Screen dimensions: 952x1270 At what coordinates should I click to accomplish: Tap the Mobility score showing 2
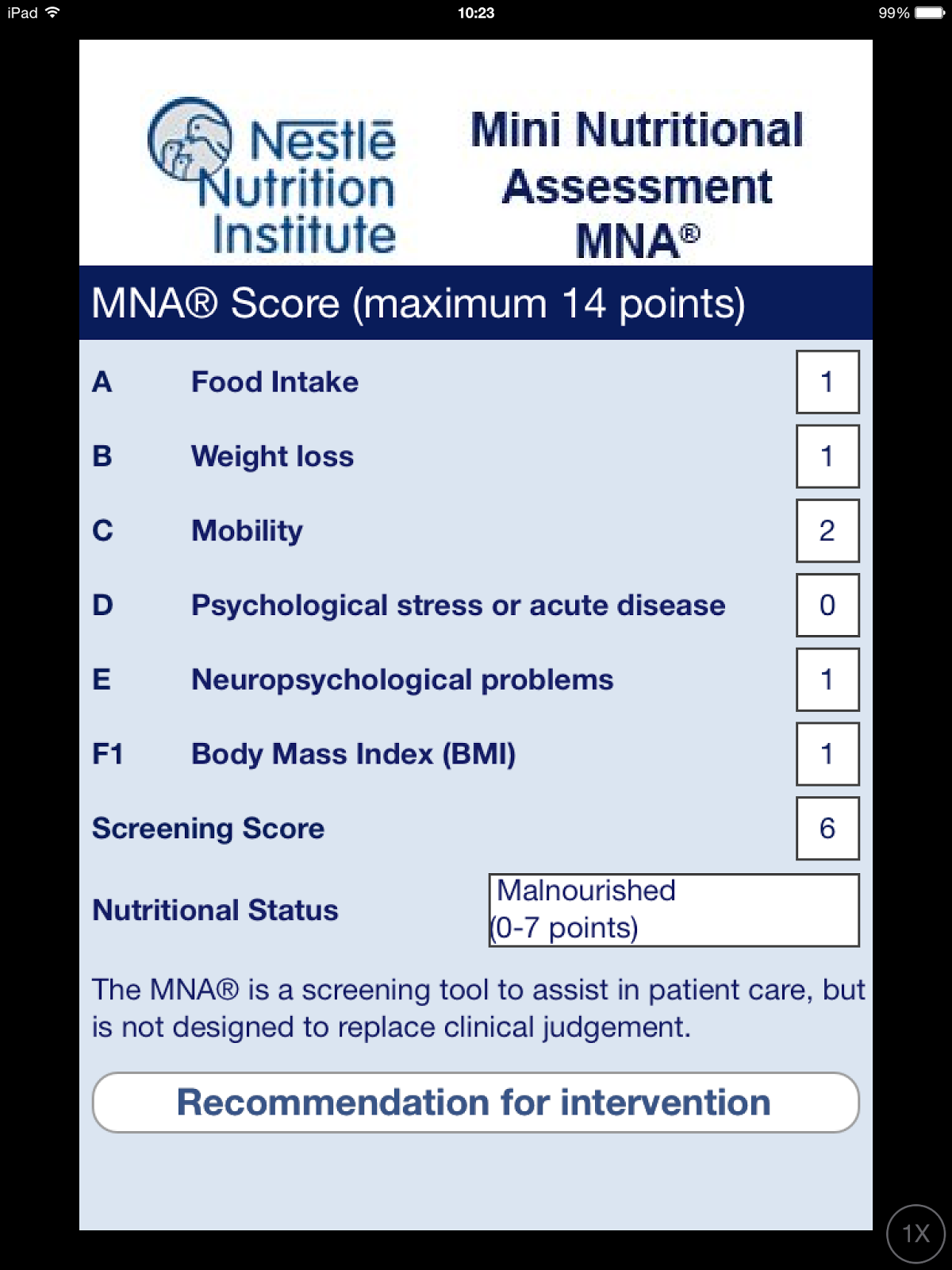click(827, 531)
